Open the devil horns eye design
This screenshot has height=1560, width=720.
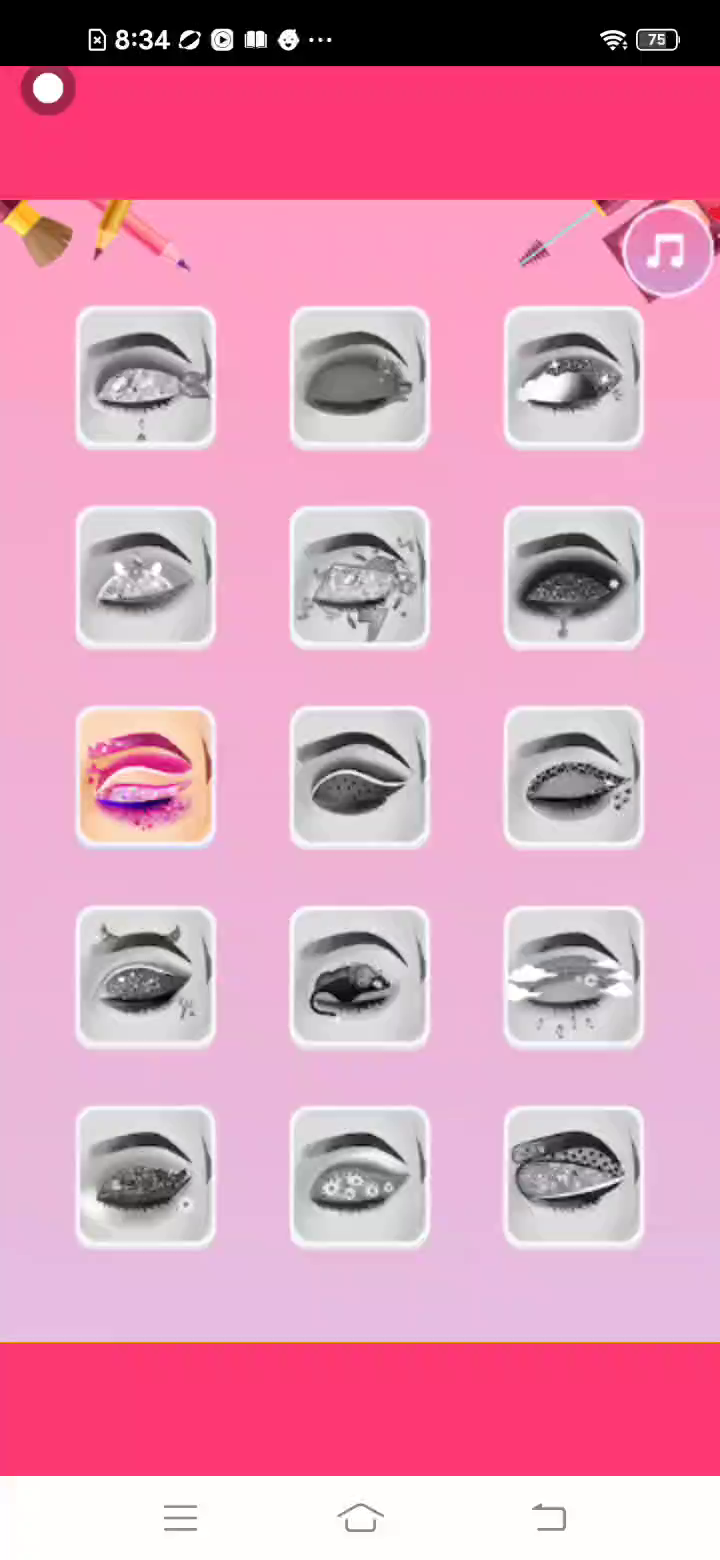pyautogui.click(x=146, y=977)
